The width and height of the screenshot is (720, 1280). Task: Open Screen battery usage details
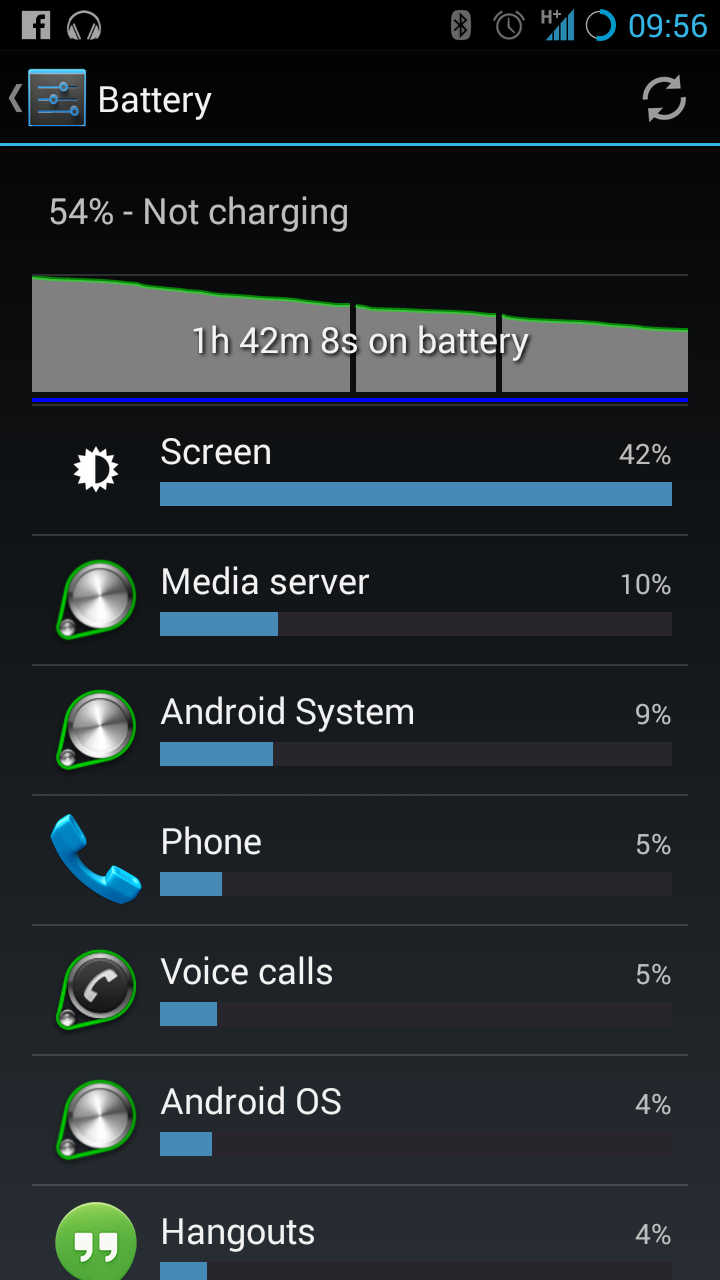click(x=360, y=470)
